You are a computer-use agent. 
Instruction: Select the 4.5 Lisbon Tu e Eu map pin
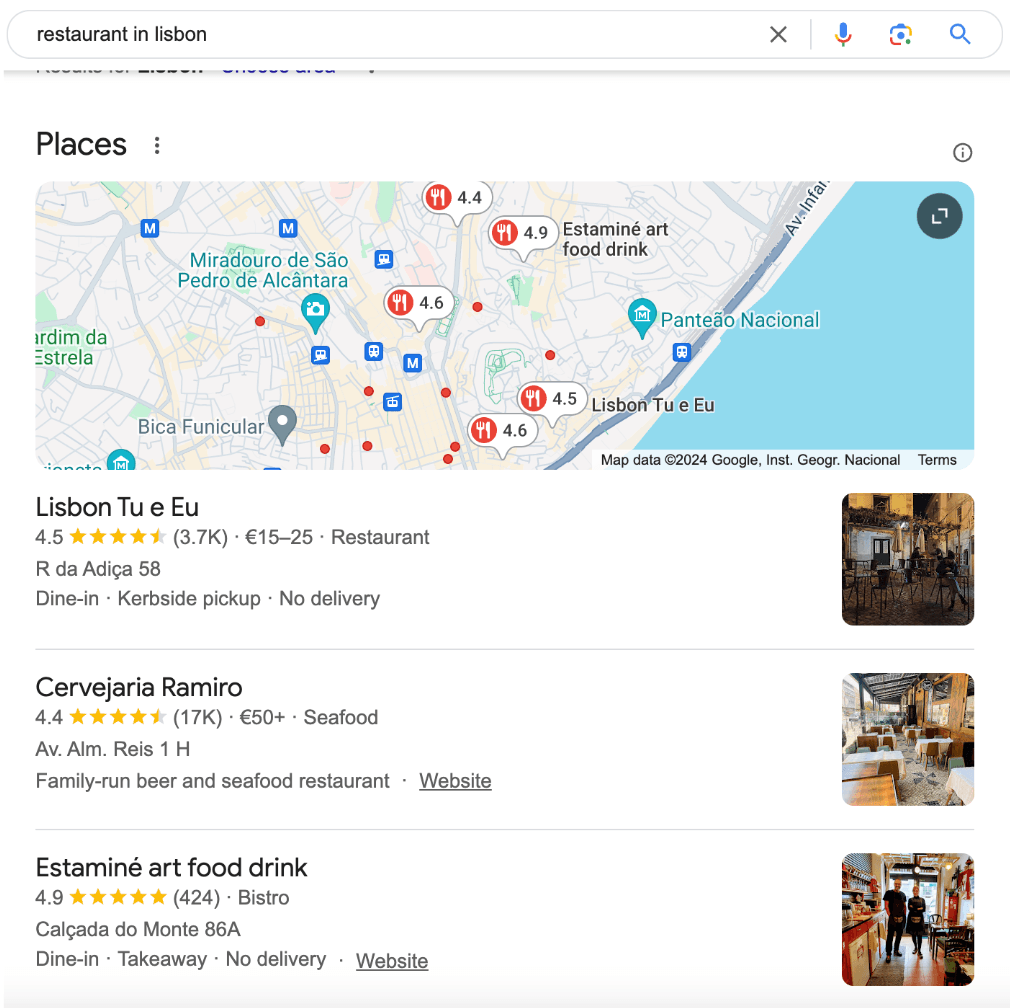551,399
